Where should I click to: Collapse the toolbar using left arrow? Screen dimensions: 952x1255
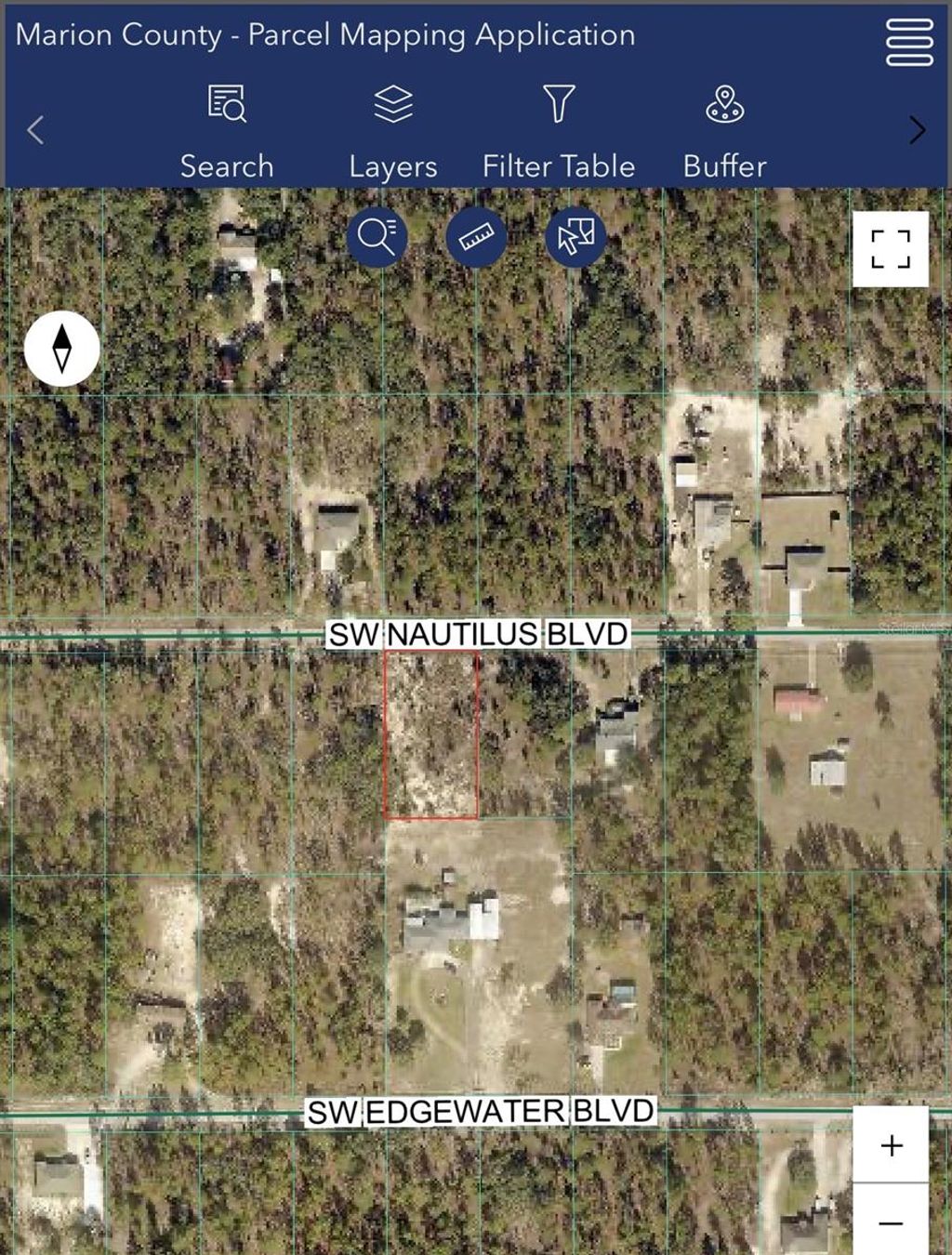(x=35, y=131)
